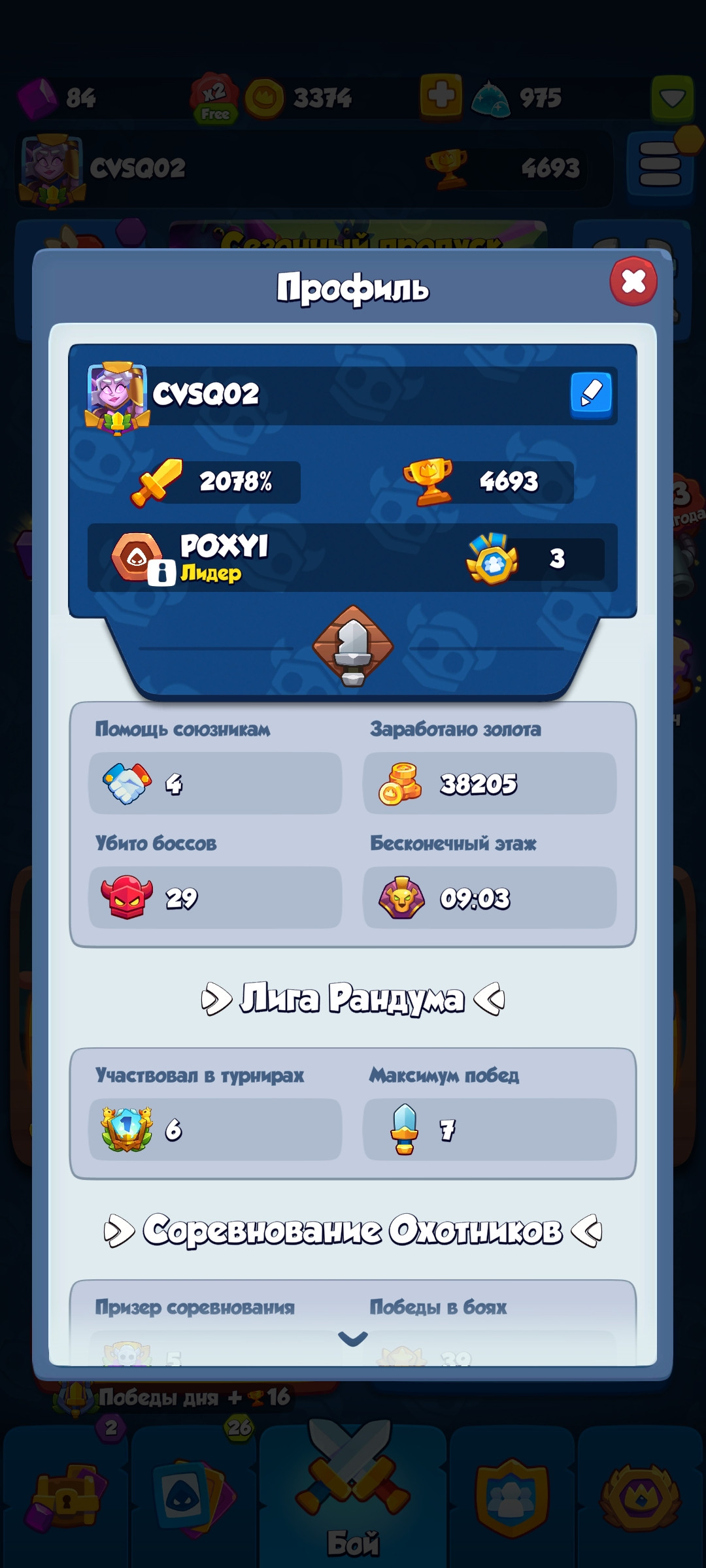This screenshot has height=1568, width=706.
Task: Close the Профиль dialog
Action: (x=633, y=282)
